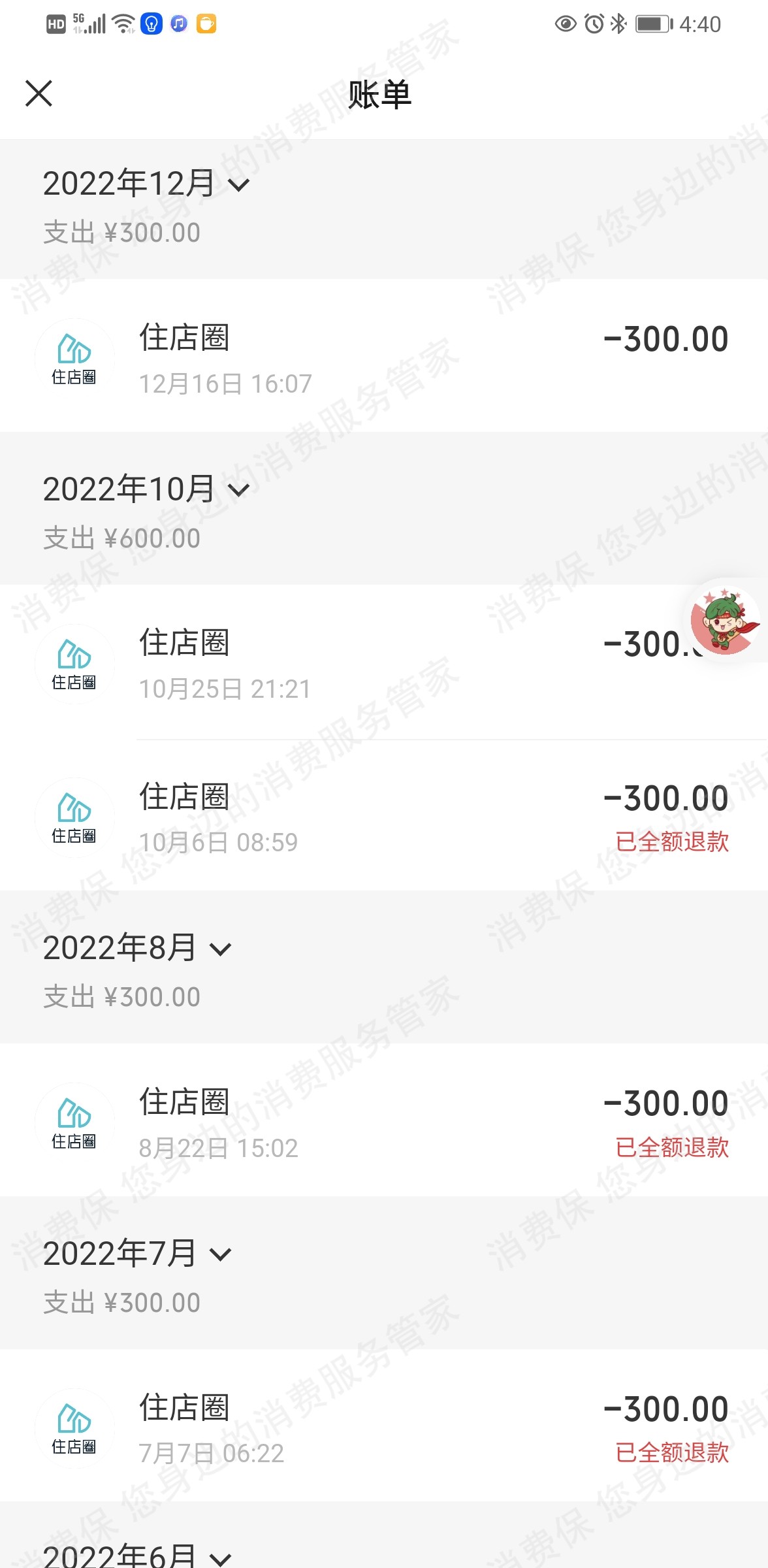Screen dimensions: 768x1568
Task: Tap the floating cartoon mascot assistant
Action: pos(724,621)
